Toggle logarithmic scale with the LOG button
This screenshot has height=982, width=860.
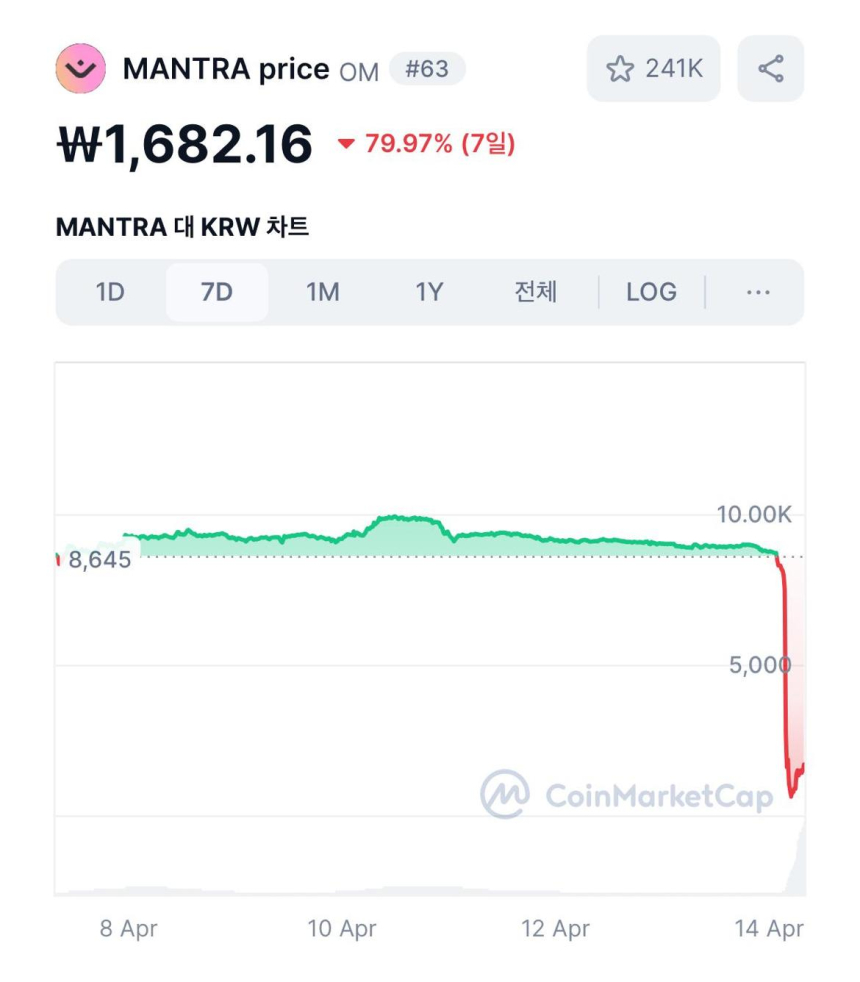[x=652, y=292]
